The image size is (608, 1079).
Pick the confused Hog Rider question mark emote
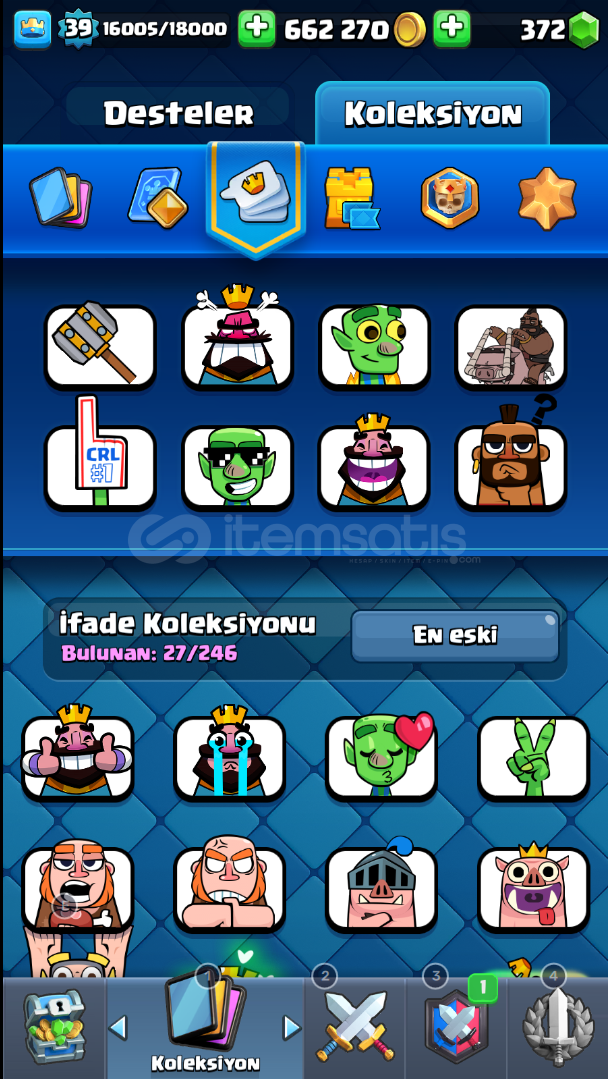coord(510,466)
